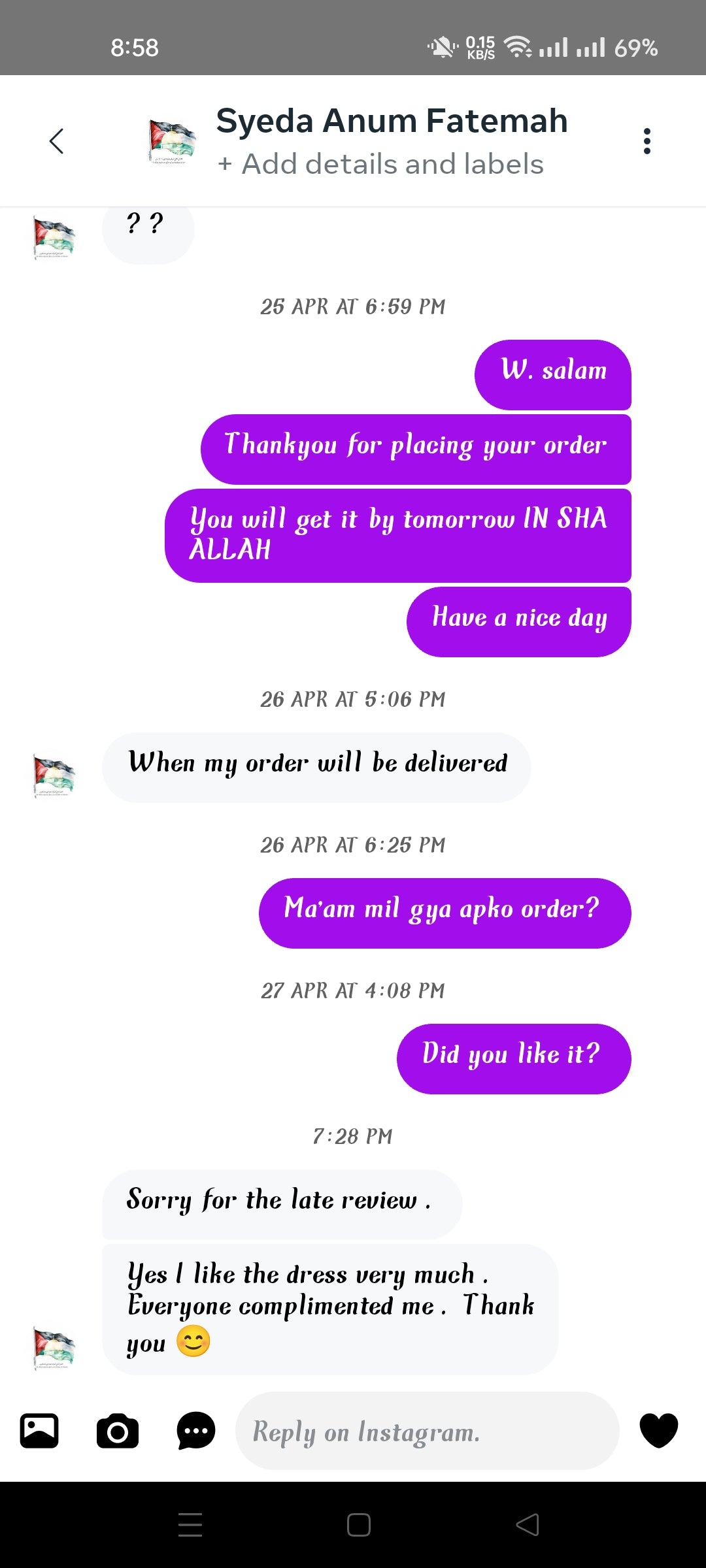Tap Add details and labels
Image resolution: width=706 pixels, height=1568 pixels.
pyautogui.click(x=380, y=164)
